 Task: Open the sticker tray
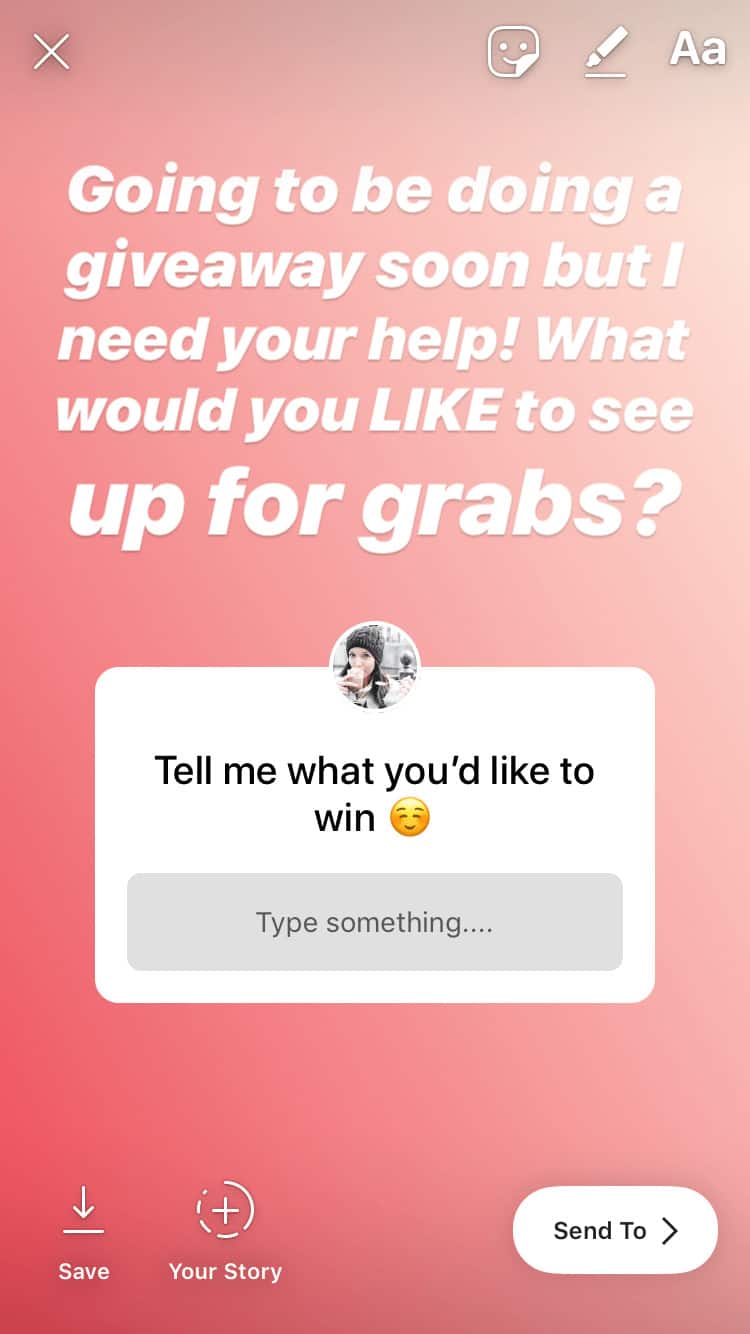(513, 51)
